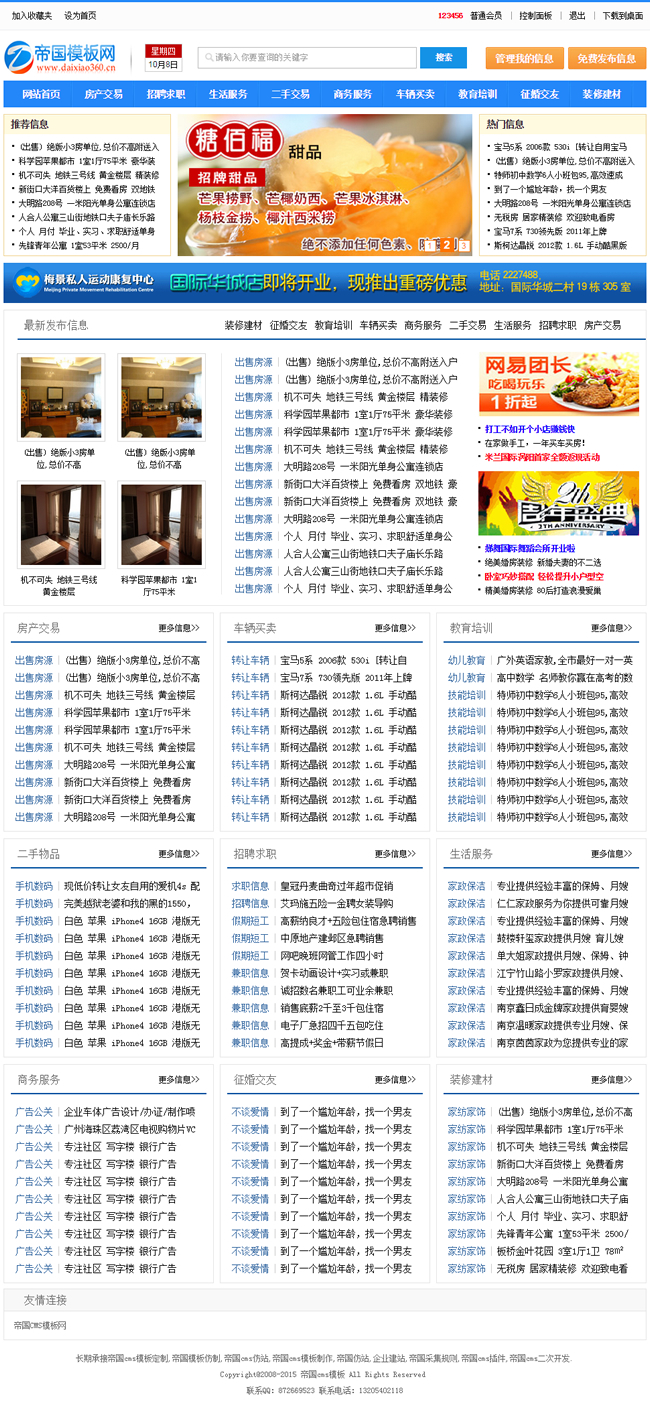Open 招聘求职 in the navigation bar
650x1406 pixels.
click(166, 94)
